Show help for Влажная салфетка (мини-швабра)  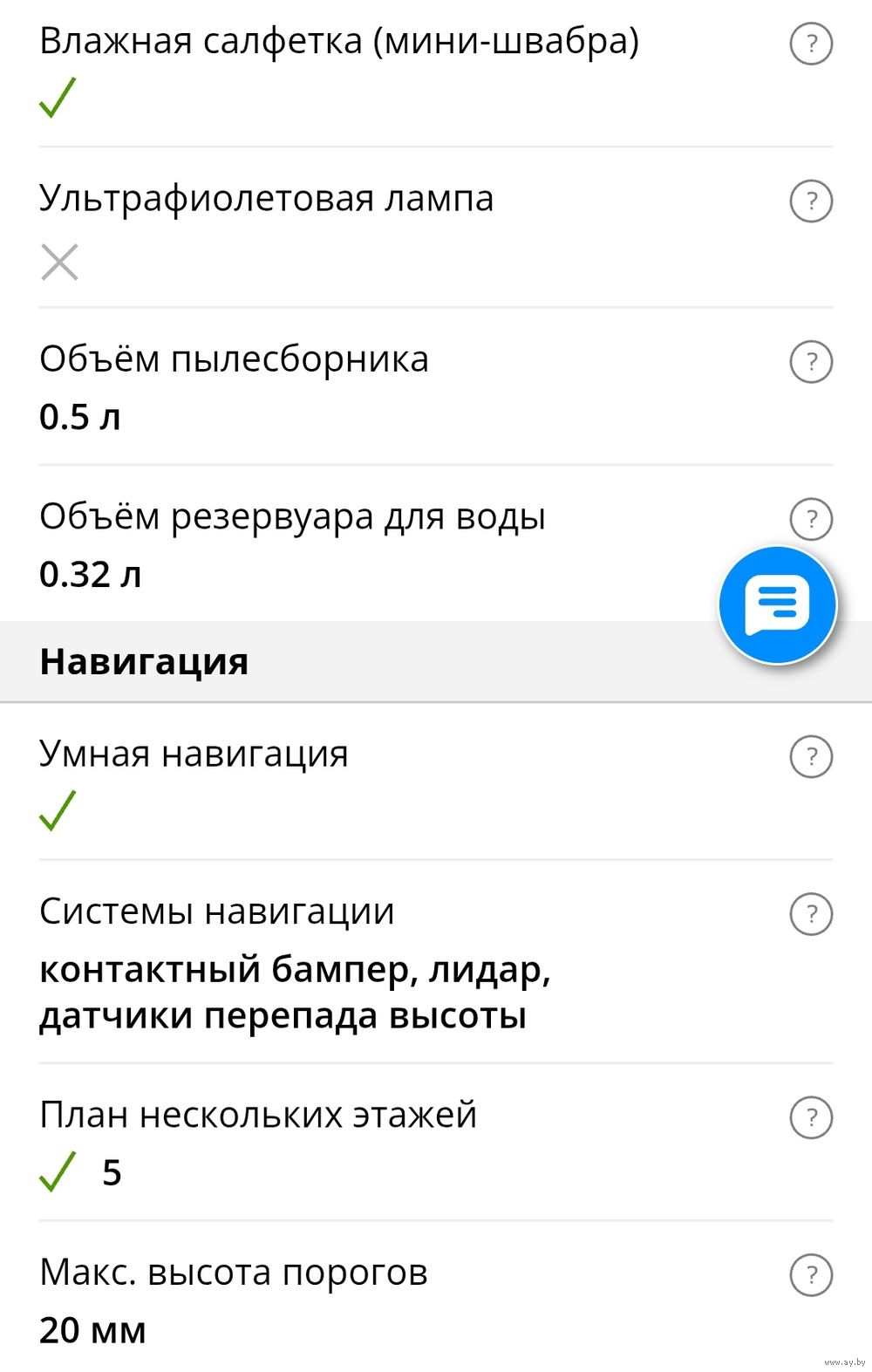click(x=811, y=44)
